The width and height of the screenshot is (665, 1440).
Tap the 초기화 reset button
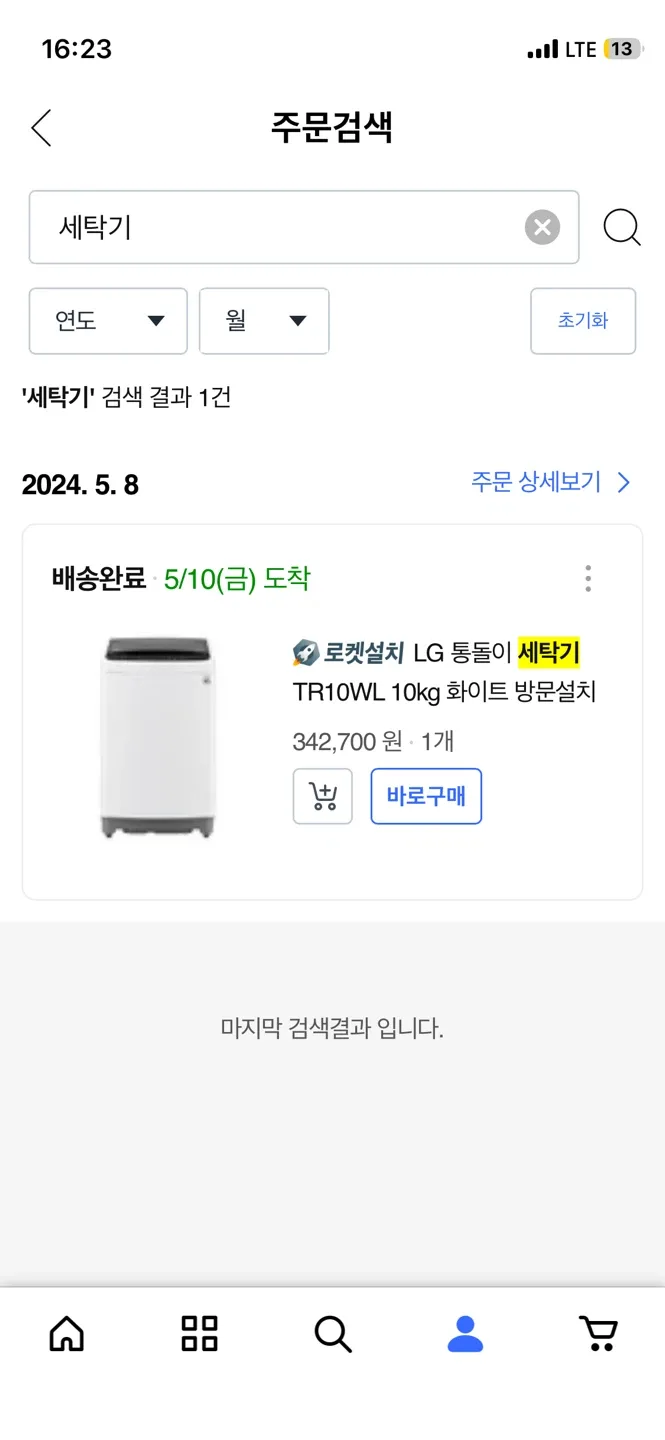[x=583, y=321]
